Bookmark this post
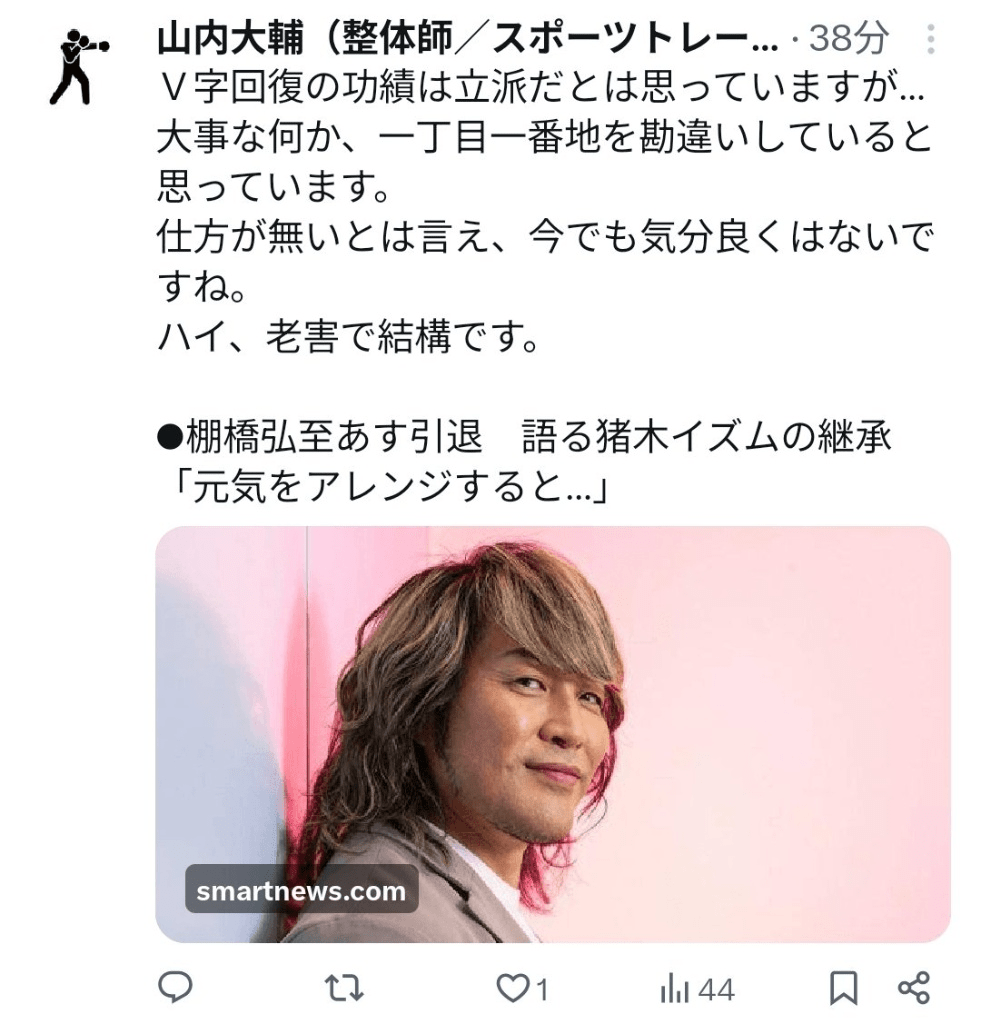Image resolution: width=981 pixels, height=1024 pixels. 844,988
